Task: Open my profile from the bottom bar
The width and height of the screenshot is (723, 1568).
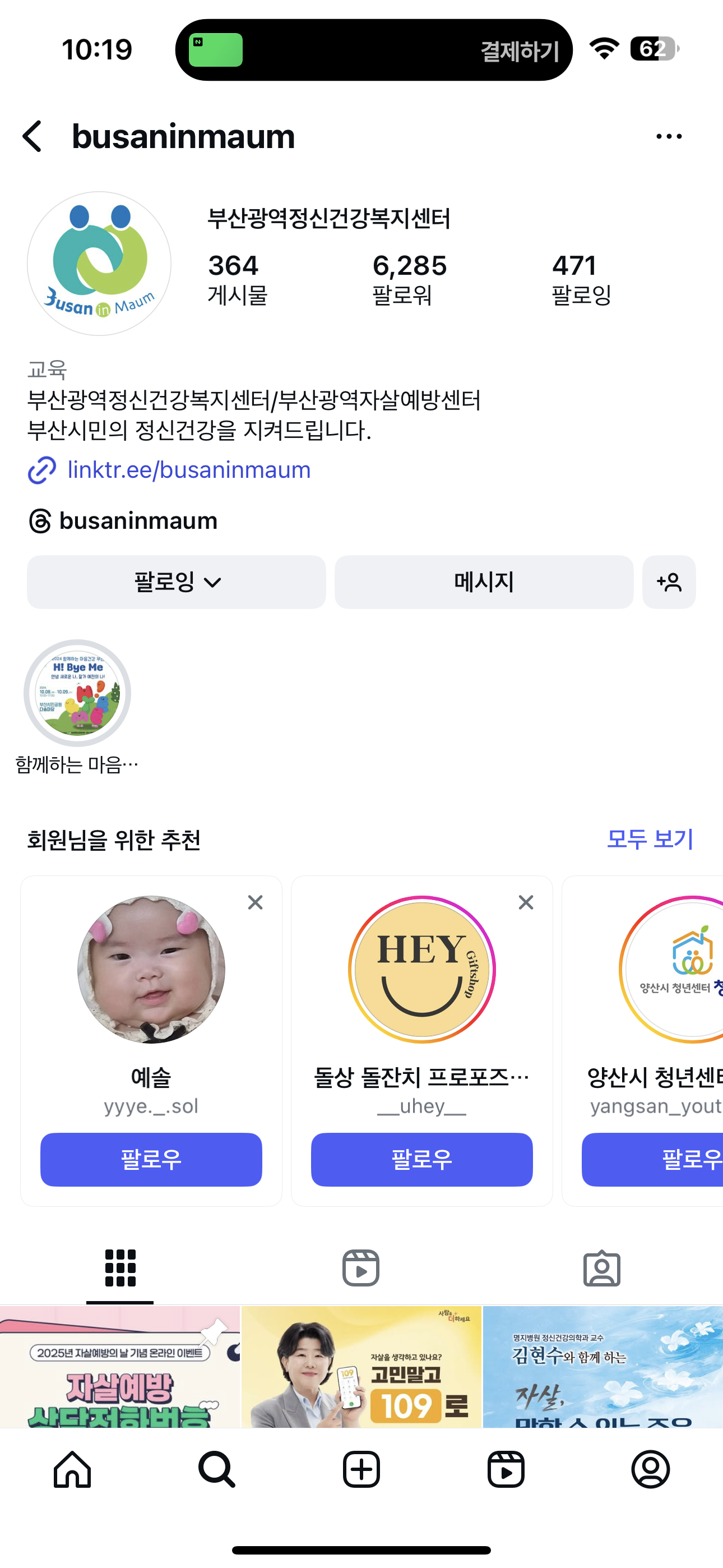Action: [651, 1469]
